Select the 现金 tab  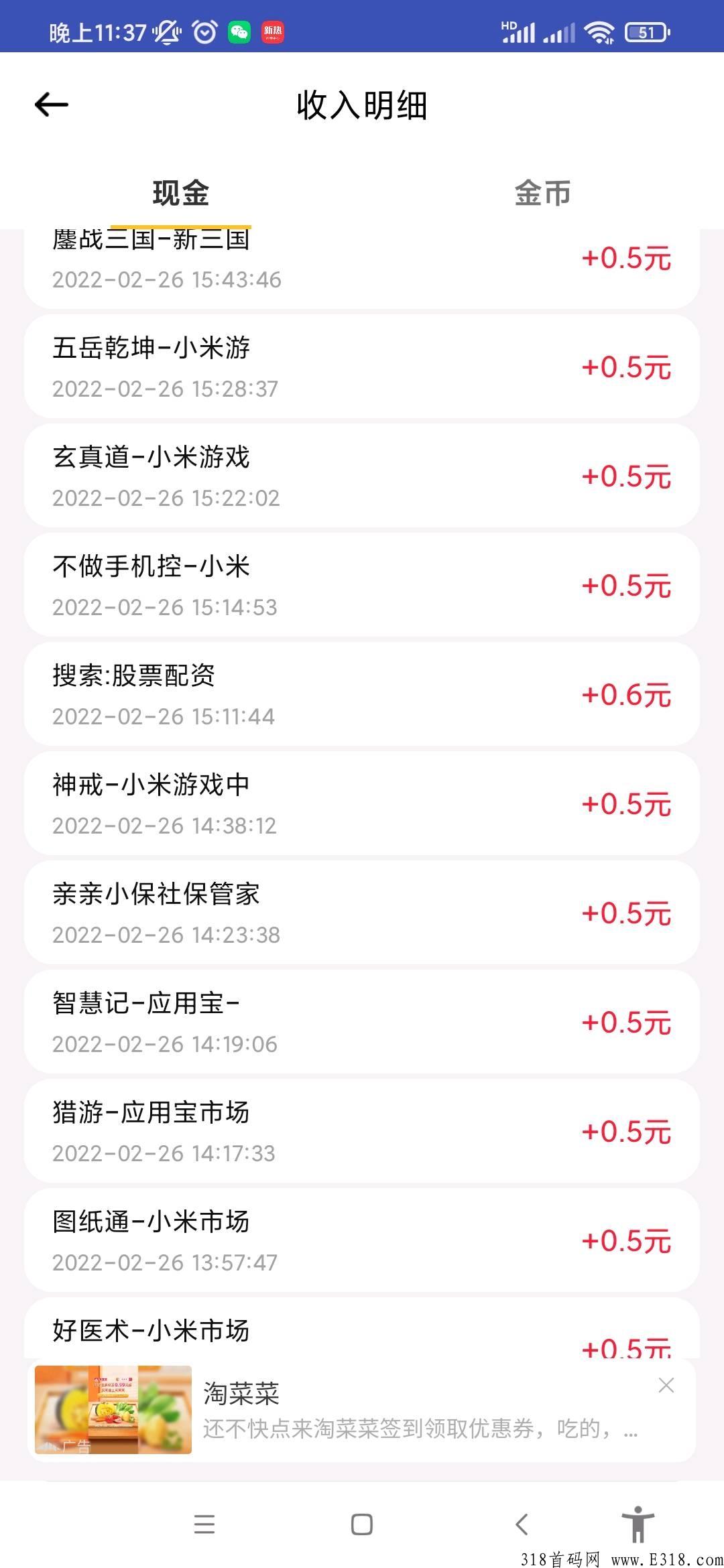[180, 193]
